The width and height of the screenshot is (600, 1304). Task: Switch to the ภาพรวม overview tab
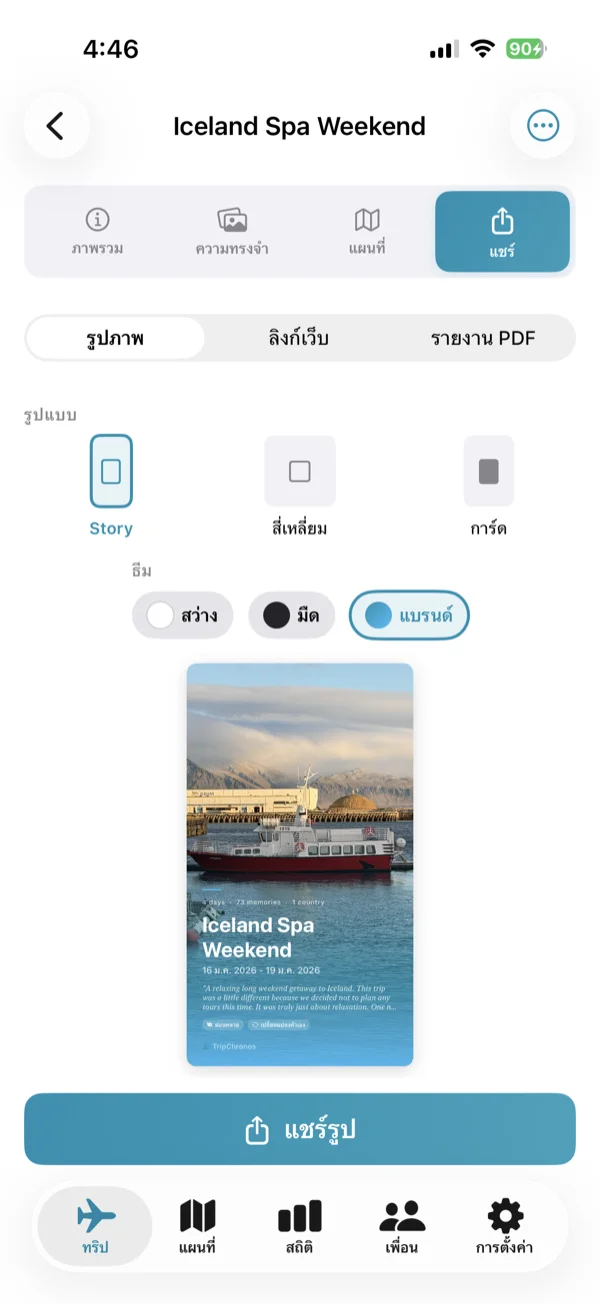97,232
